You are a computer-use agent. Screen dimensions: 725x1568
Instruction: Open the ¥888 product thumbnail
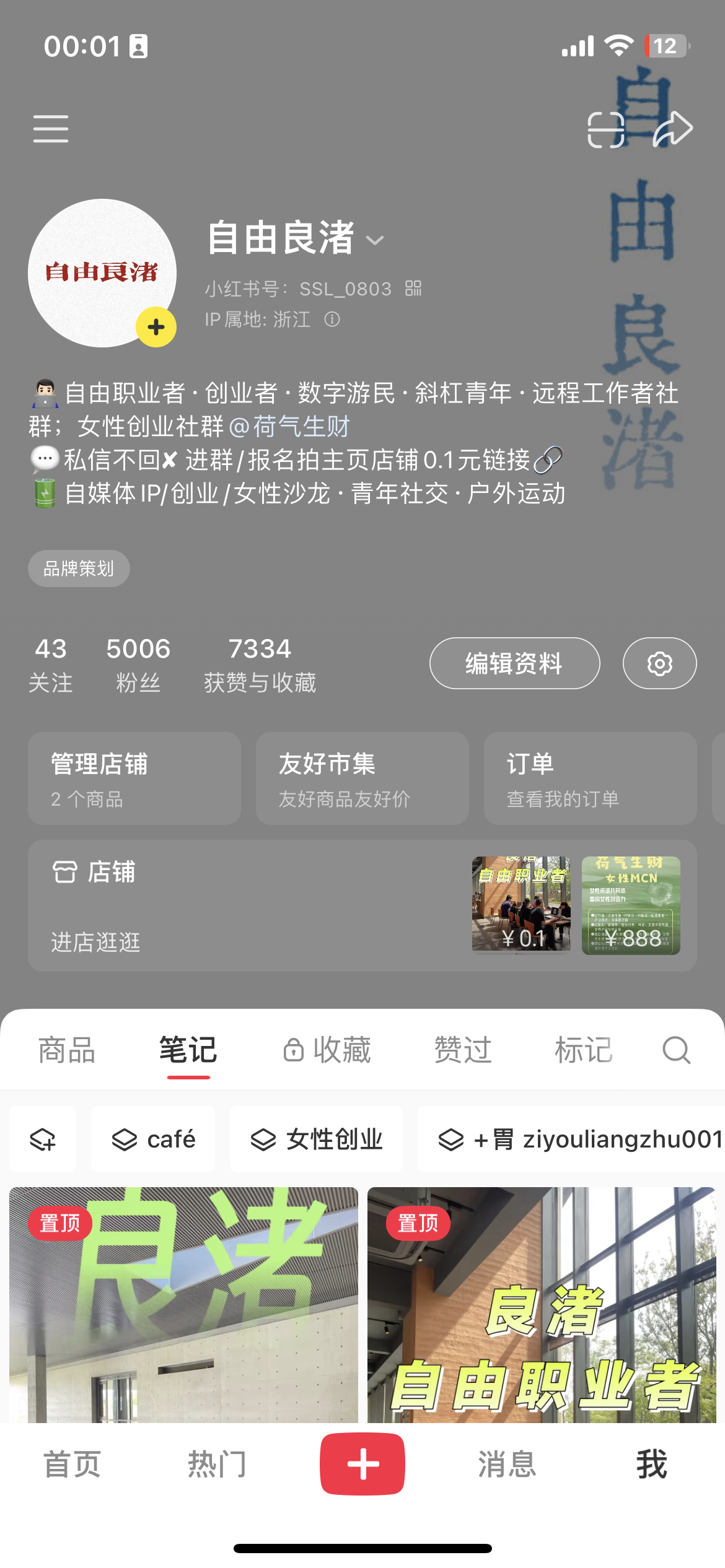pyautogui.click(x=631, y=905)
